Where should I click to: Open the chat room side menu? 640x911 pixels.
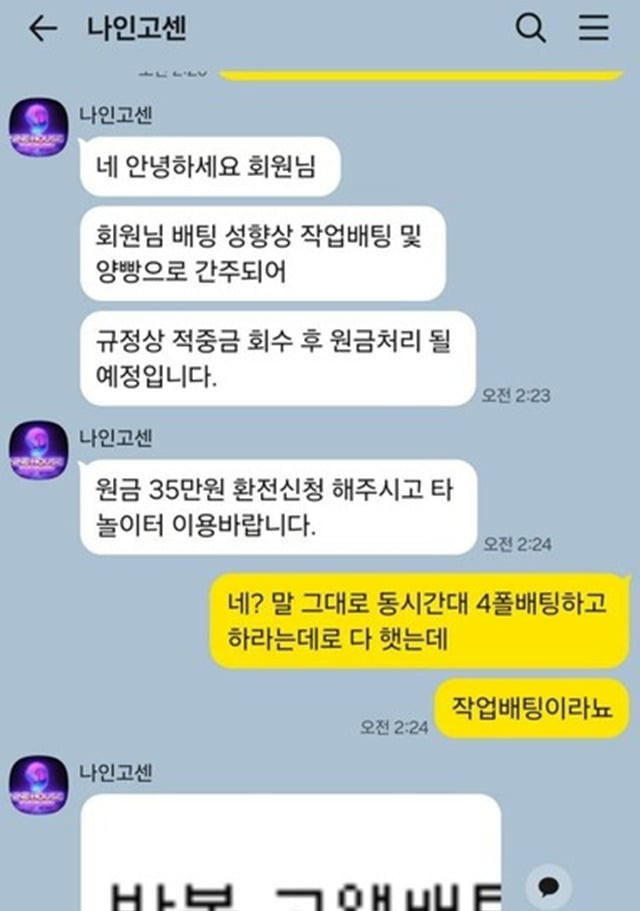click(594, 29)
